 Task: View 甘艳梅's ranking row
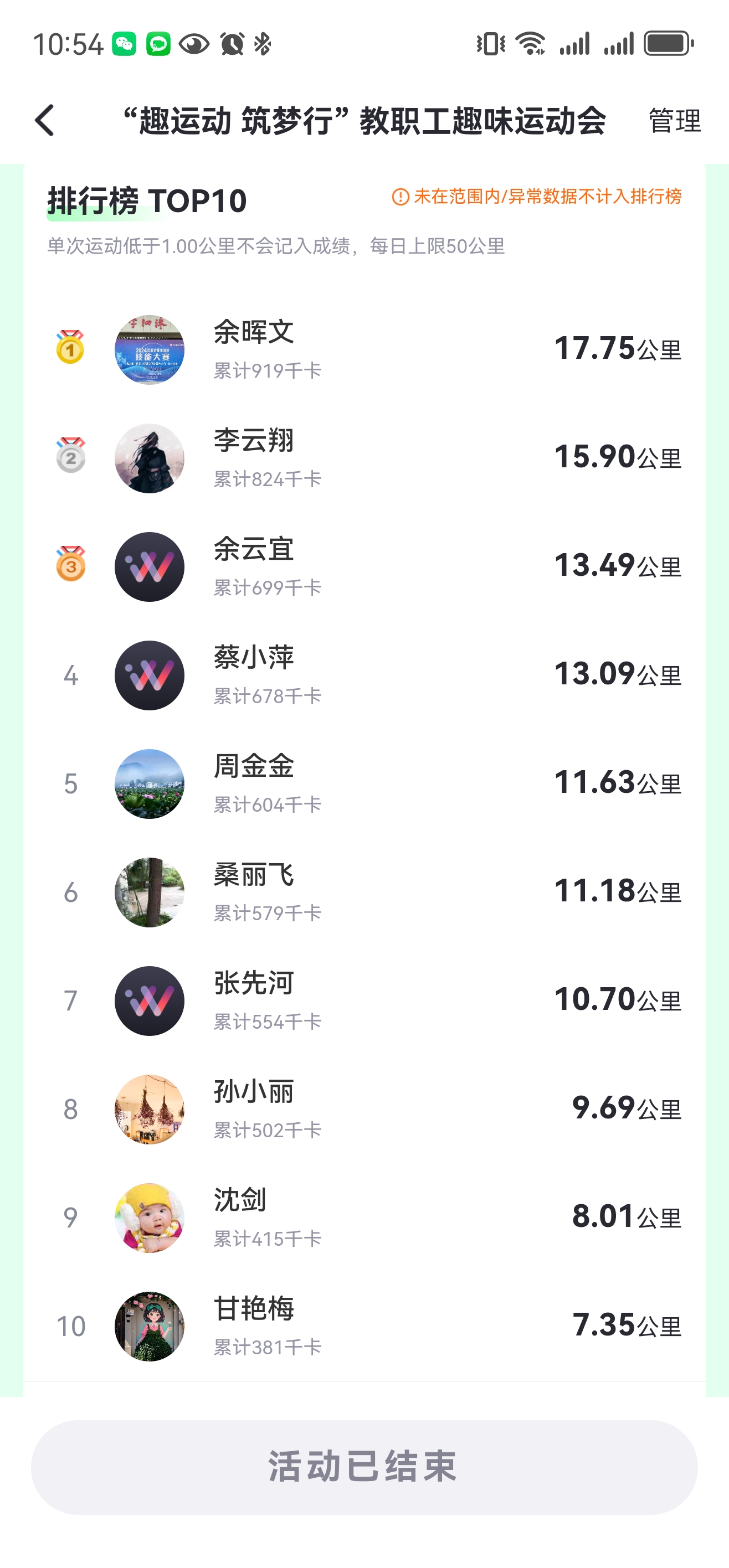[x=363, y=1327]
